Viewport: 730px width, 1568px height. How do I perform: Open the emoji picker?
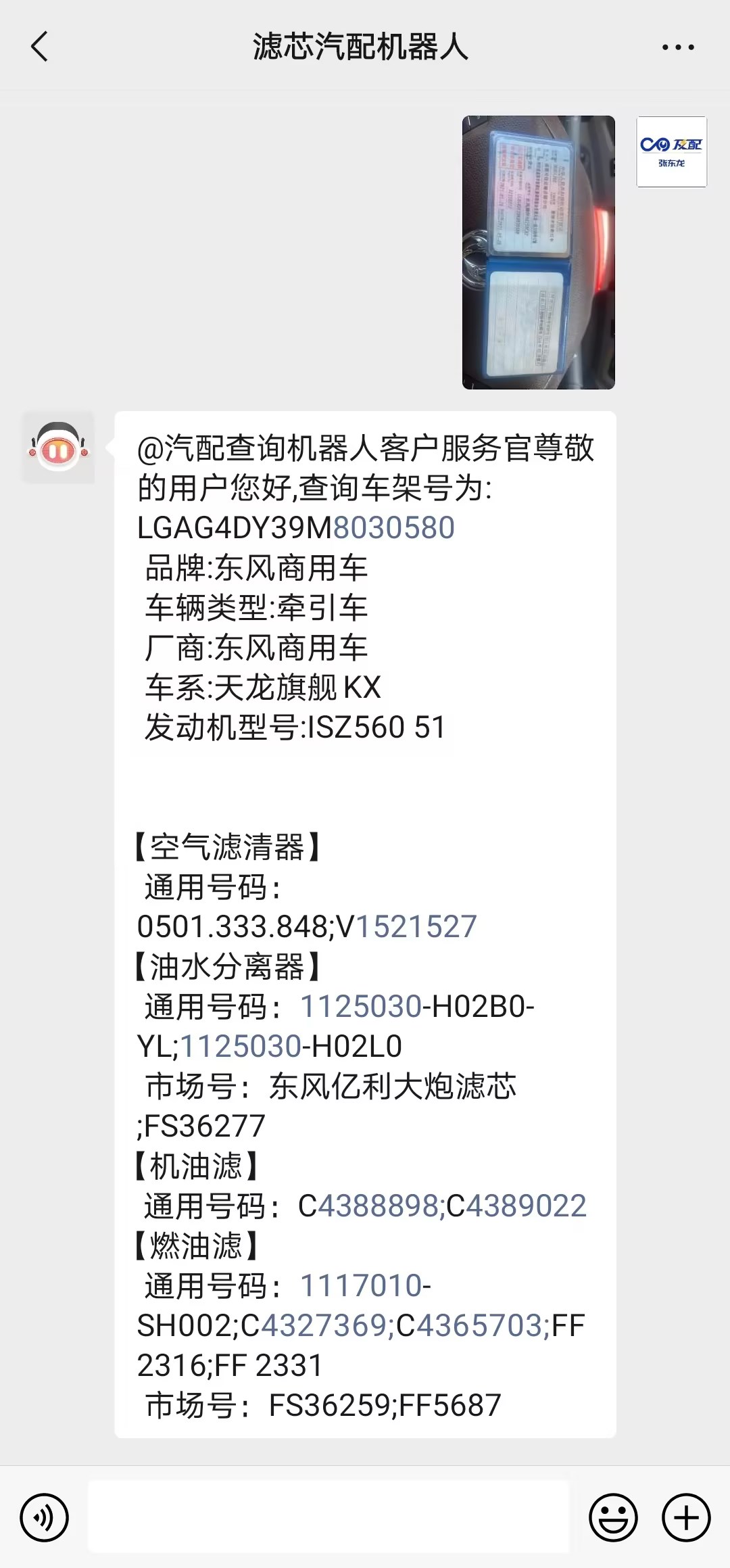(613, 1518)
